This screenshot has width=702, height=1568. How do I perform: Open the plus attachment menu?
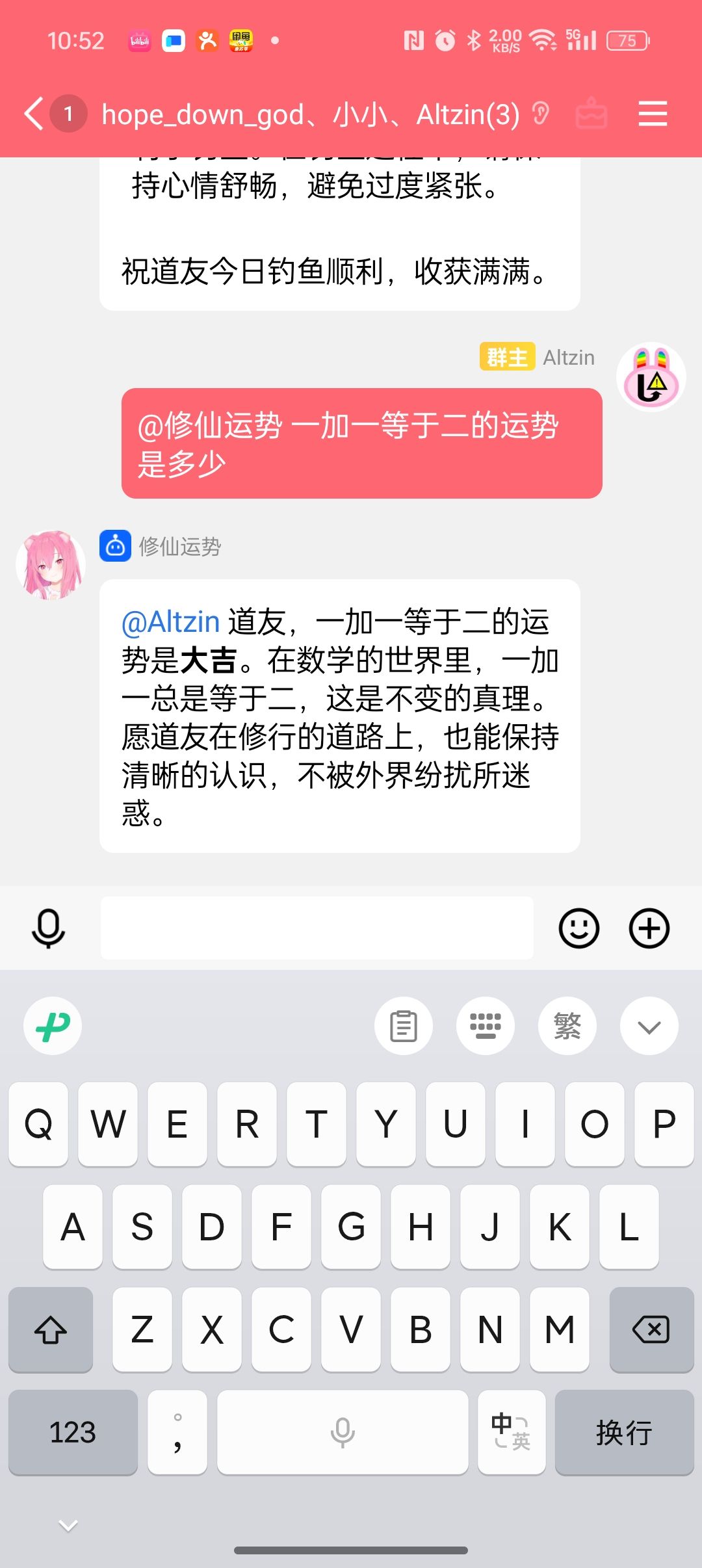[649, 928]
